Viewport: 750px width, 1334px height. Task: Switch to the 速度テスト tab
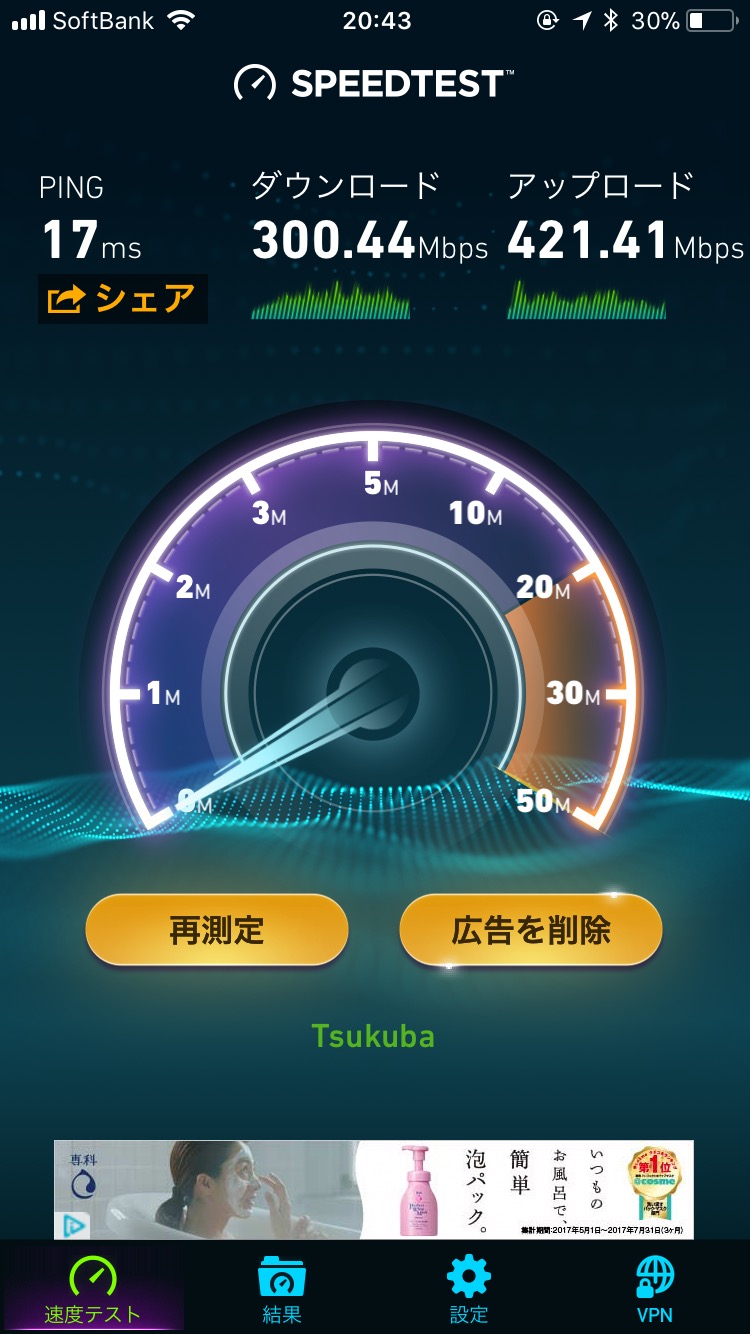pyautogui.click(x=92, y=1290)
